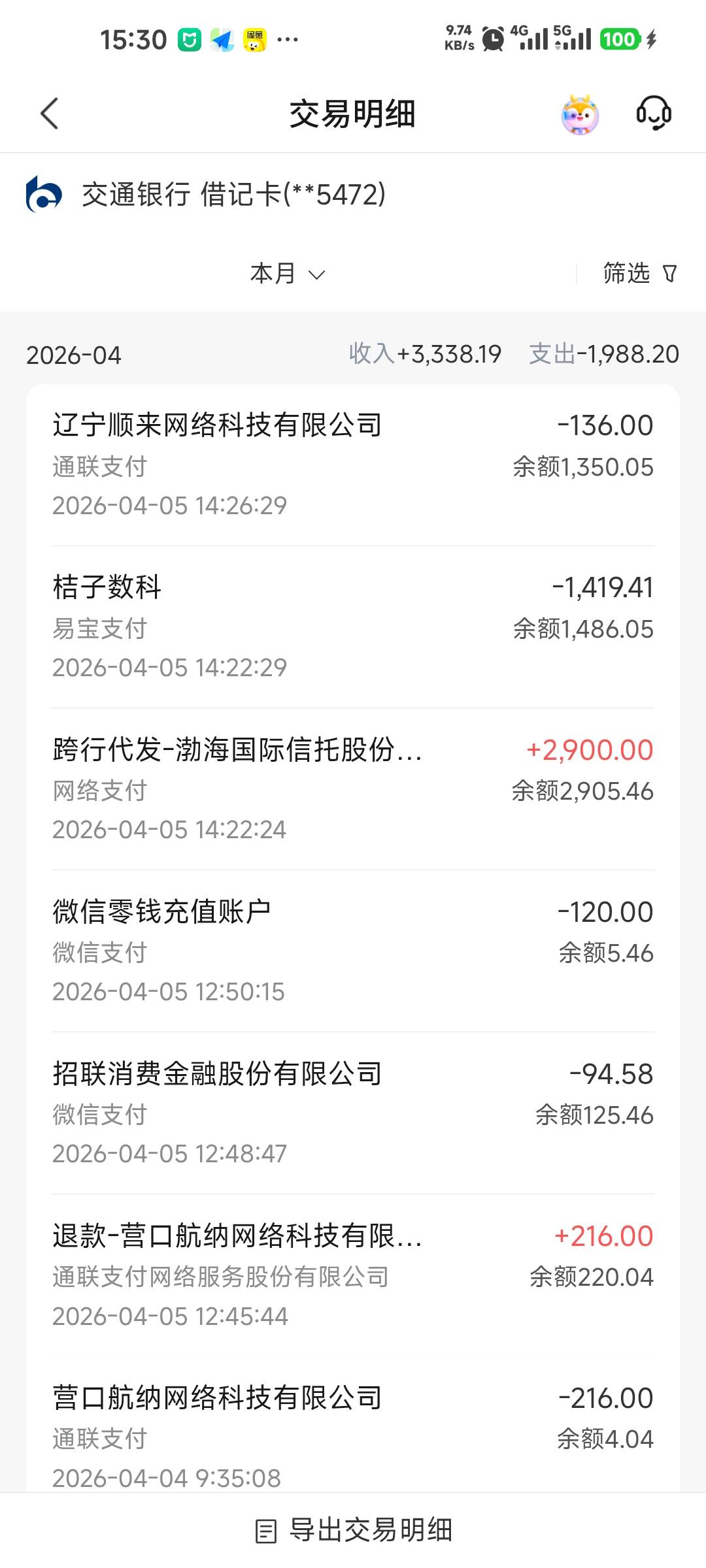Expand the 本月 month dropdown
The width and height of the screenshot is (706, 1568).
(288, 274)
